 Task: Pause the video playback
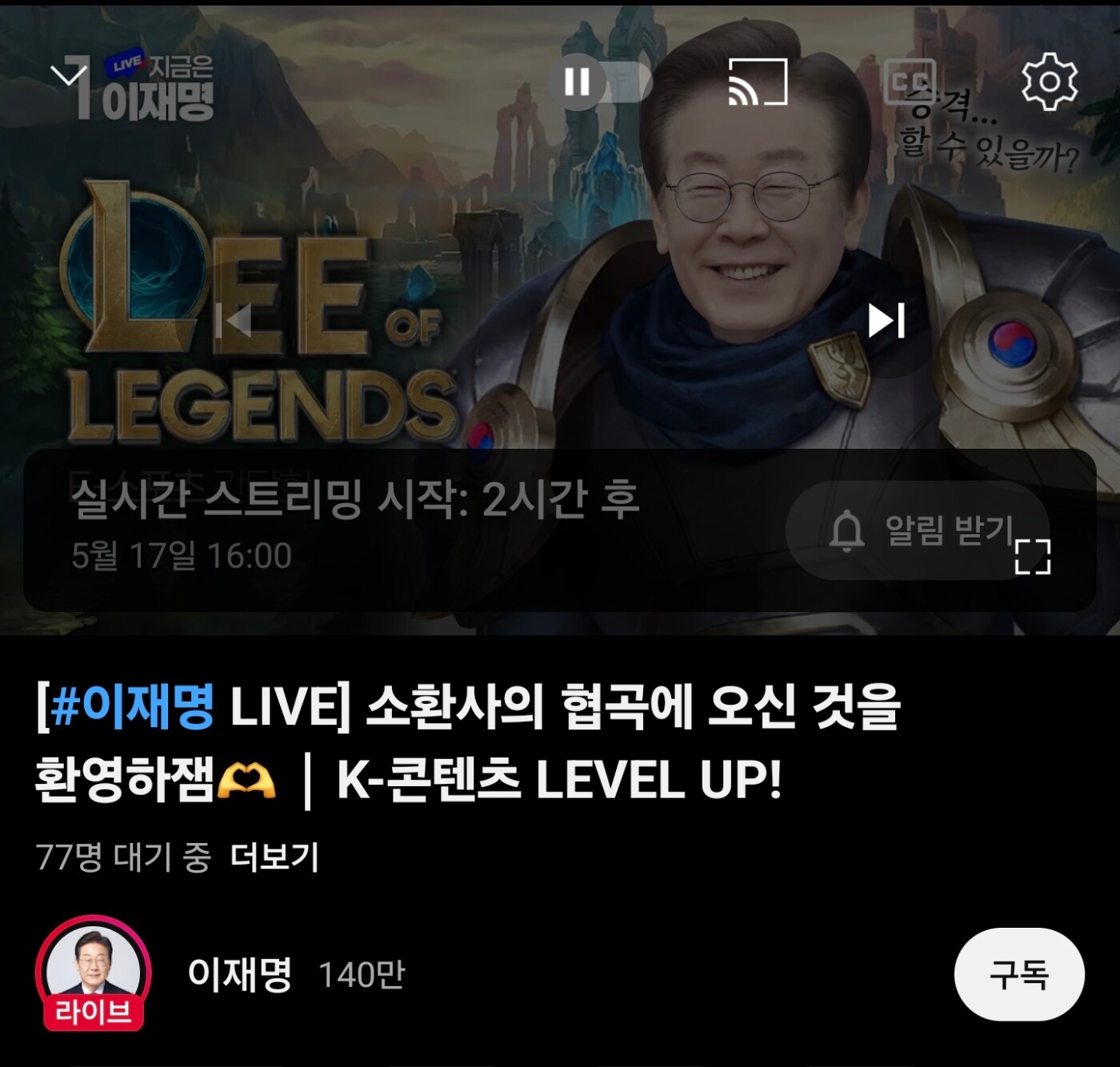coord(577,82)
